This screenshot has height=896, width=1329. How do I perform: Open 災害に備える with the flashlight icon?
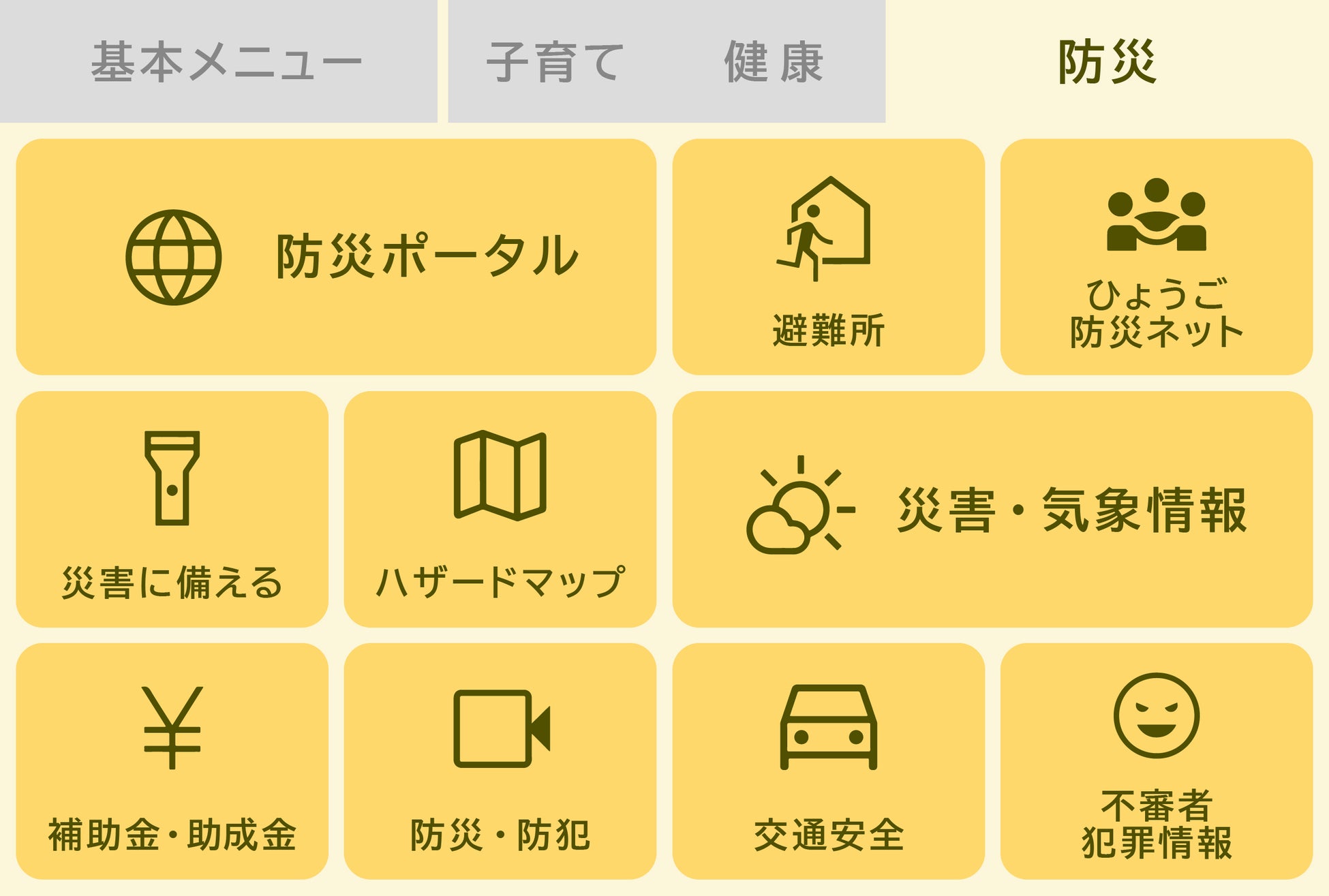[x=172, y=509]
